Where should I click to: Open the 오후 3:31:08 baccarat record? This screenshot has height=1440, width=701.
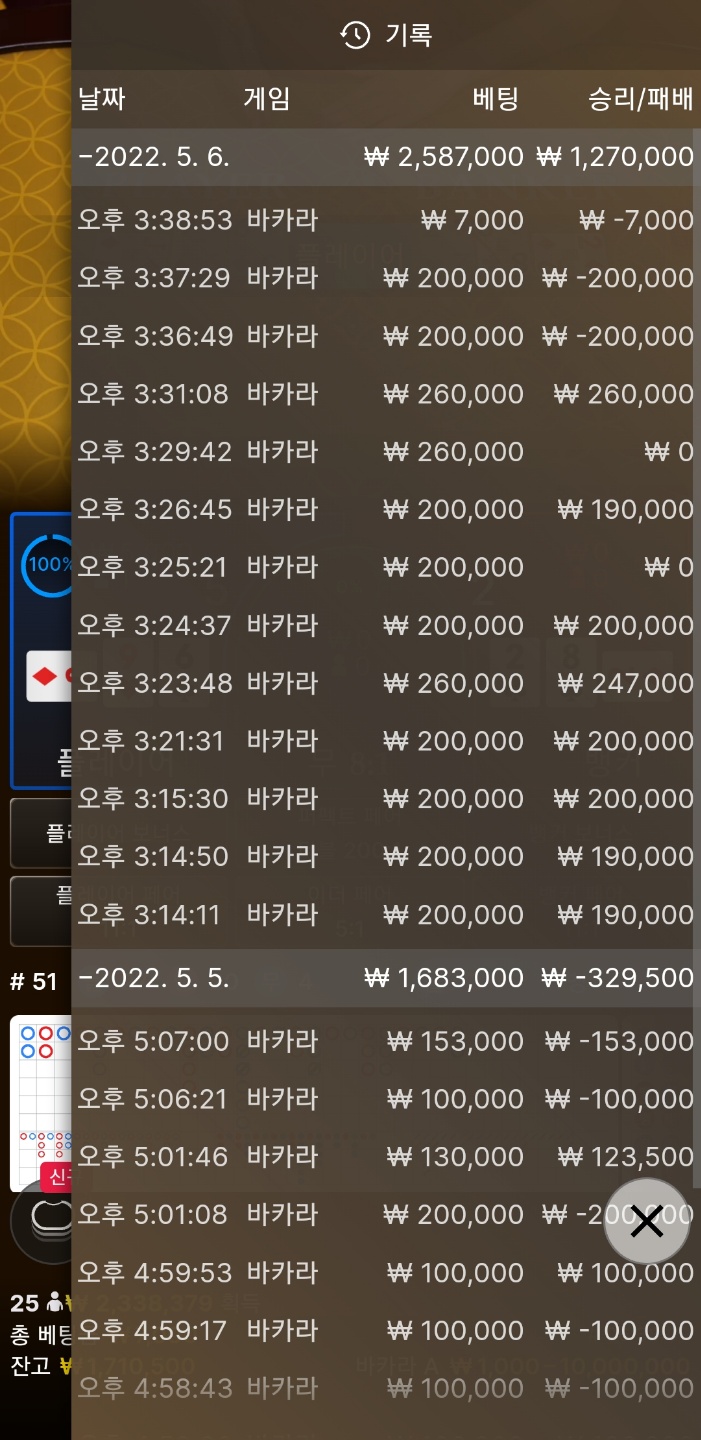[386, 394]
